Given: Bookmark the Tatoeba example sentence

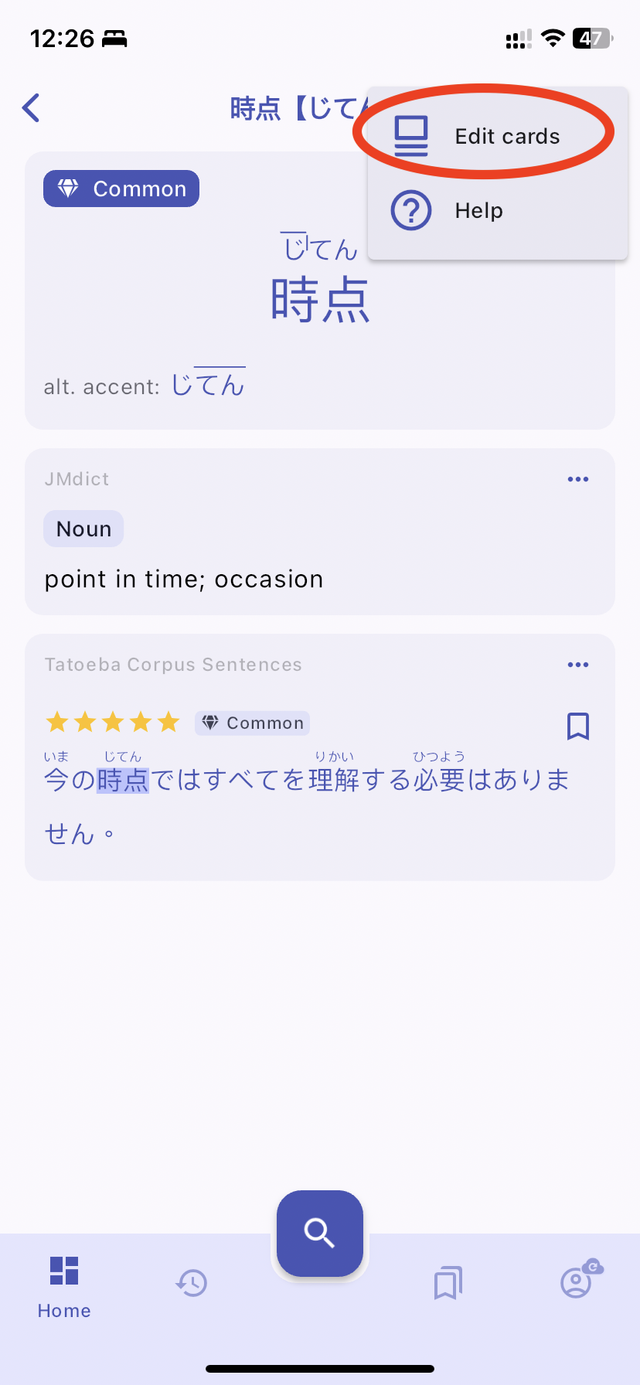Looking at the screenshot, I should [578, 726].
